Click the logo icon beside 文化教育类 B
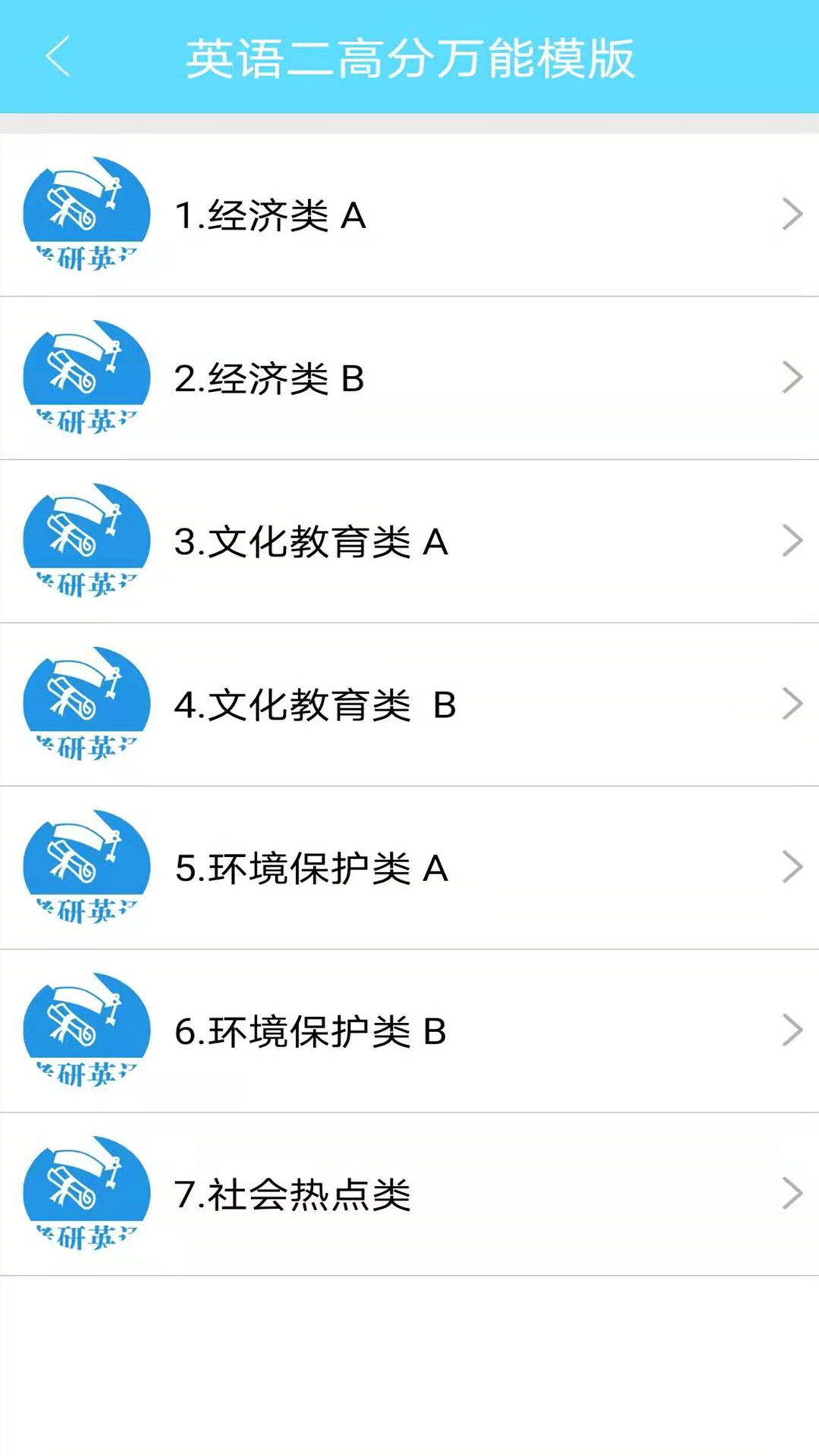 87,704
